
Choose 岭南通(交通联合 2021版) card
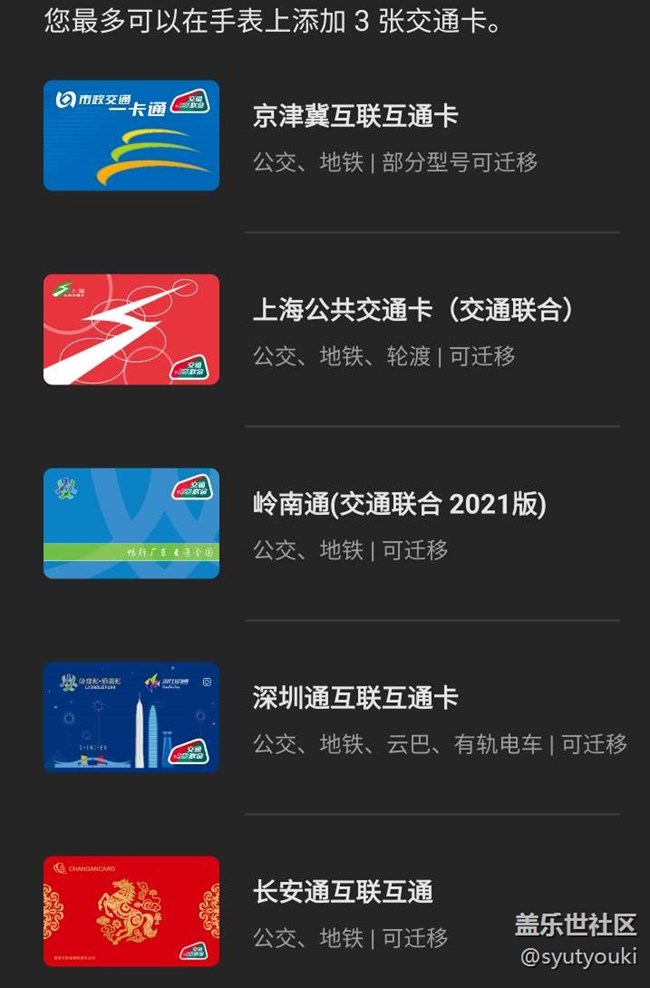click(399, 505)
